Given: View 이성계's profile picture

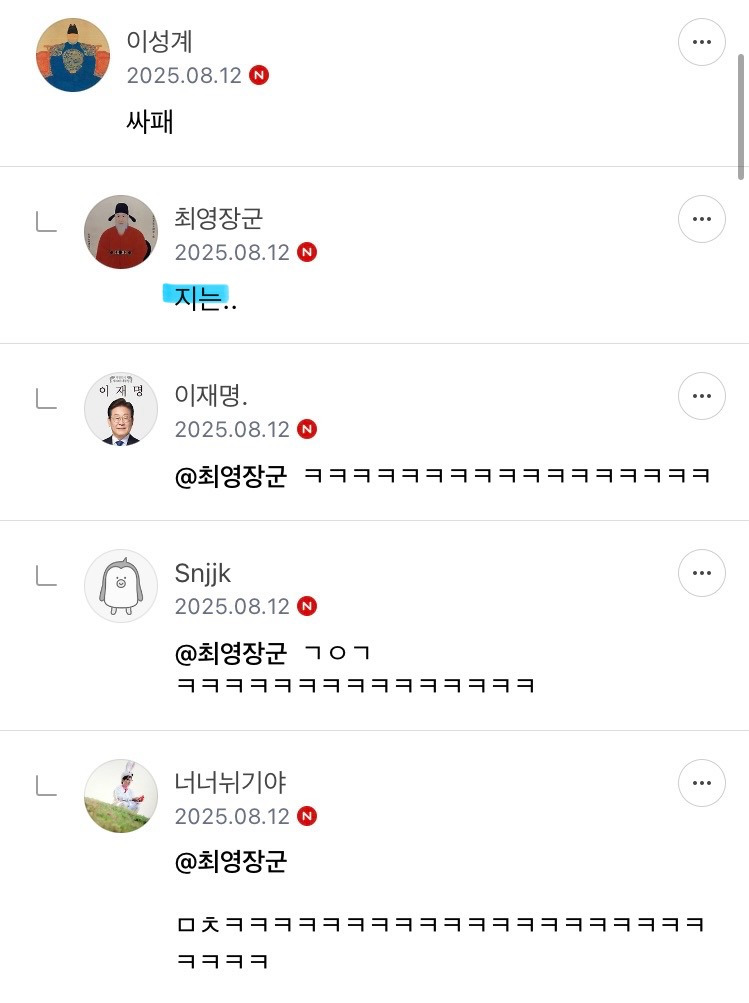Looking at the screenshot, I should tap(72, 55).
